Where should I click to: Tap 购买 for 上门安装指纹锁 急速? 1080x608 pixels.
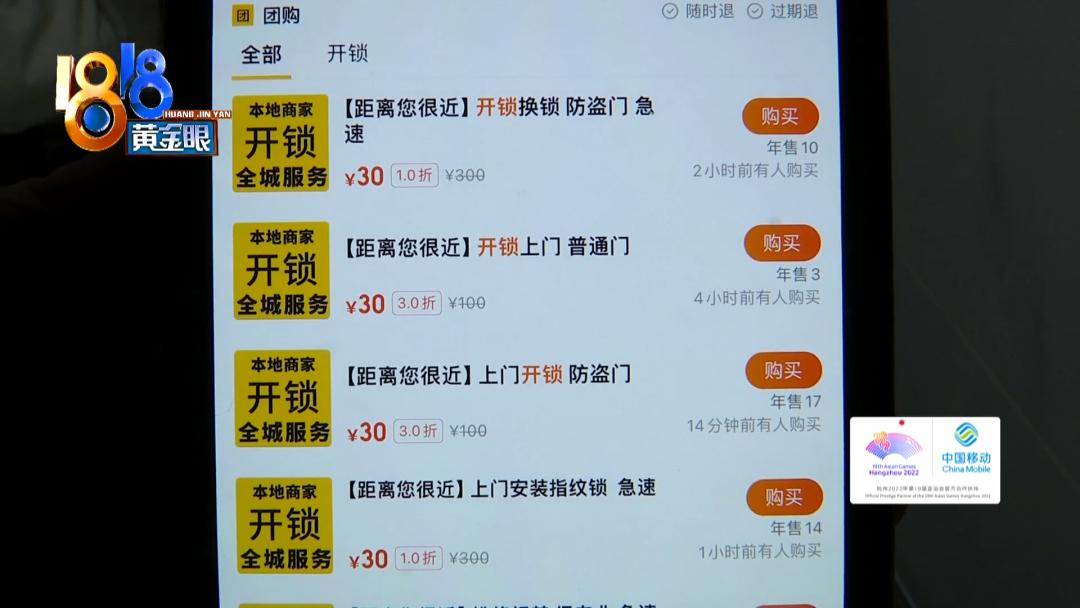click(784, 497)
